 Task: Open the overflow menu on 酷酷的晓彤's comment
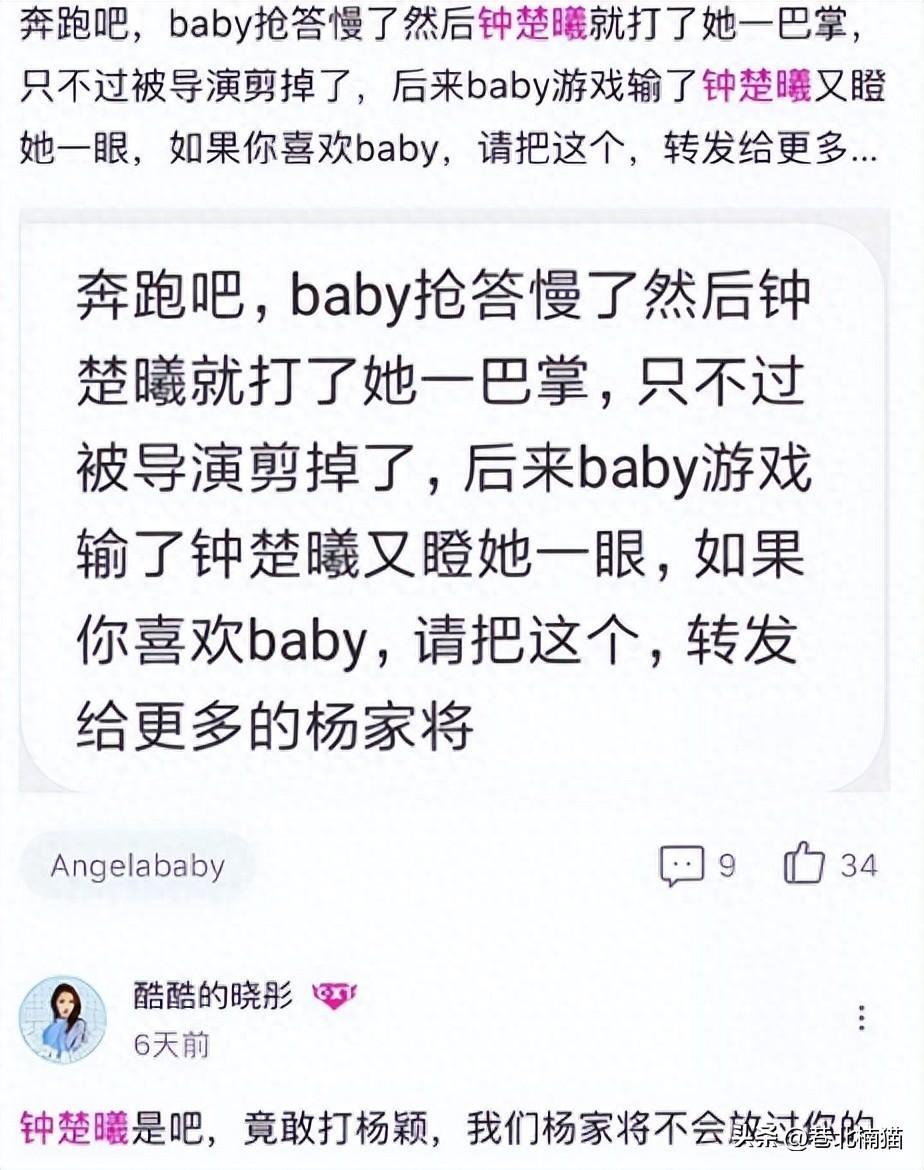click(x=862, y=1018)
